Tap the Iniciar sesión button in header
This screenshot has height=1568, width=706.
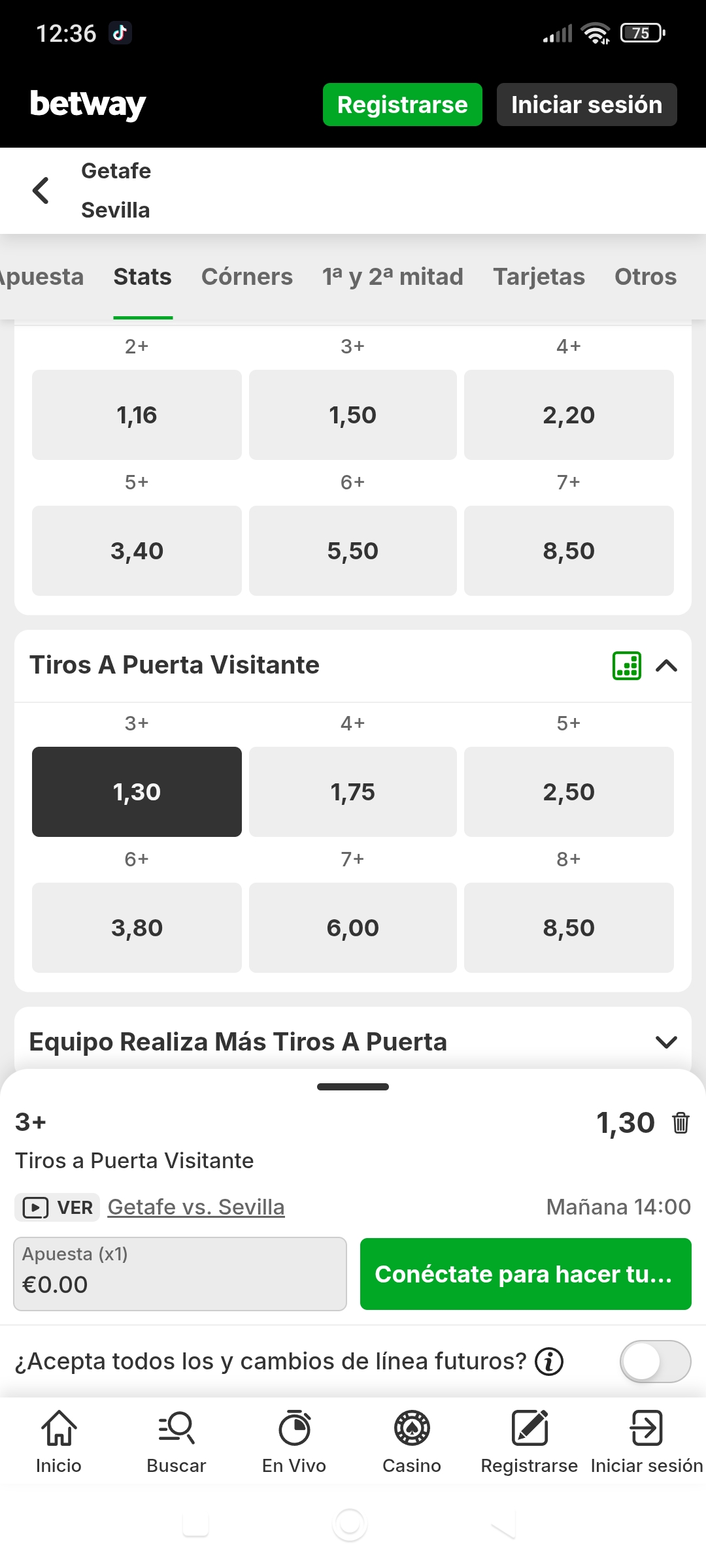point(586,105)
